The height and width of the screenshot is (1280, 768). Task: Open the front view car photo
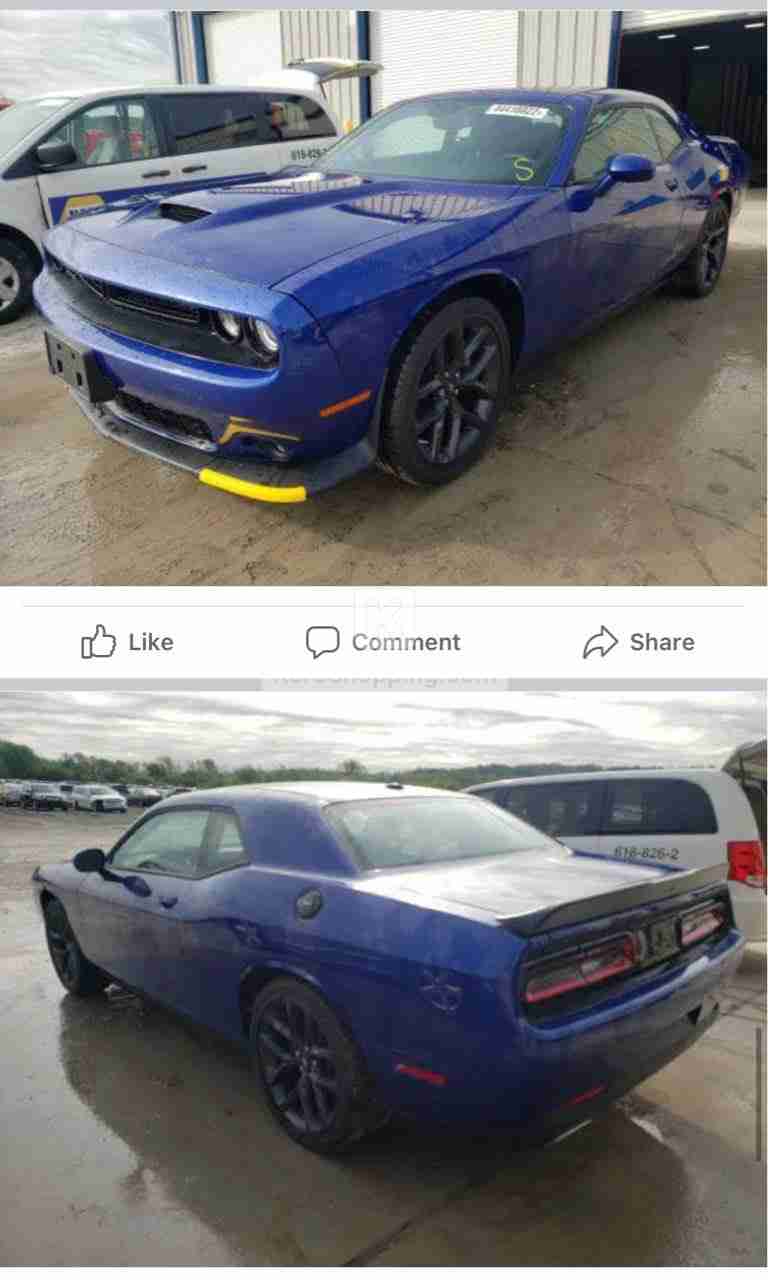coord(384,297)
